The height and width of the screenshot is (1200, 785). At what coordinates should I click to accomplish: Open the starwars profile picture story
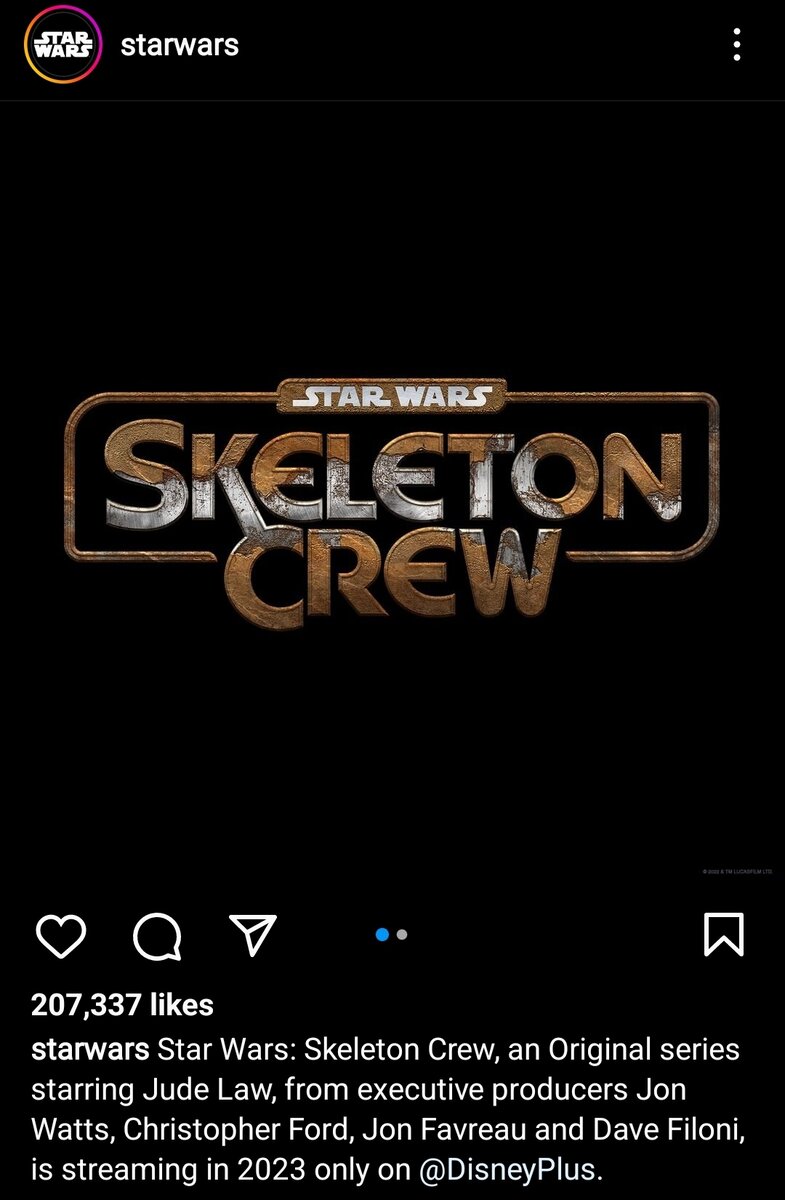[64, 45]
